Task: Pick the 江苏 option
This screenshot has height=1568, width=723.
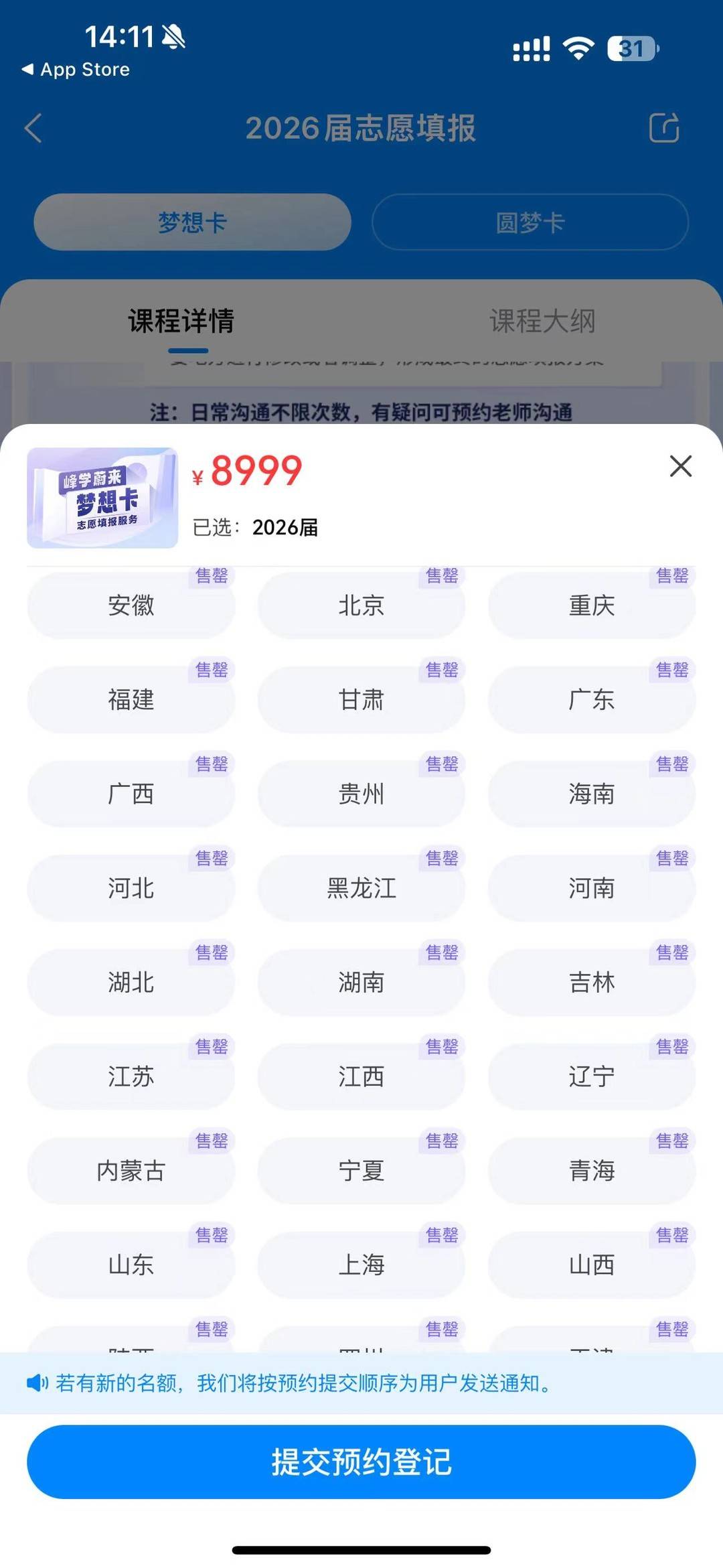Action: (x=131, y=1077)
